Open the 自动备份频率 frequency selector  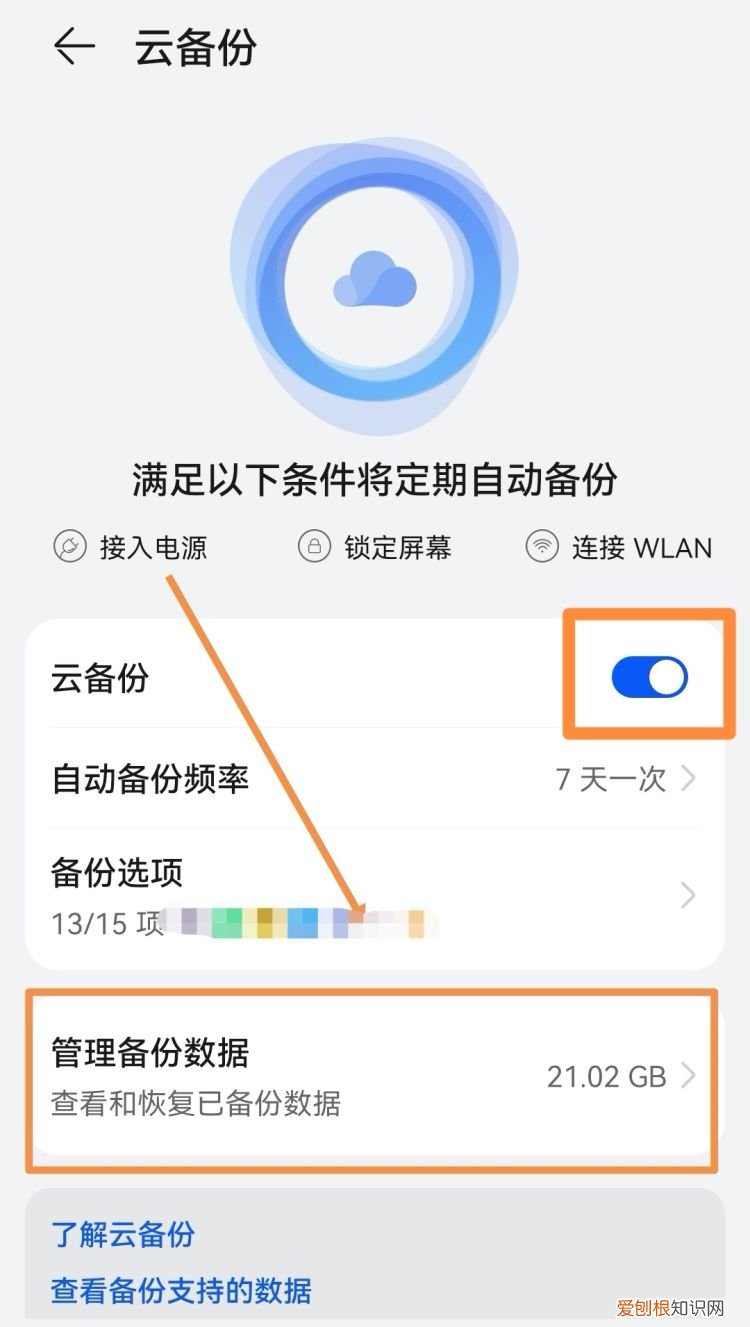[x=375, y=779]
